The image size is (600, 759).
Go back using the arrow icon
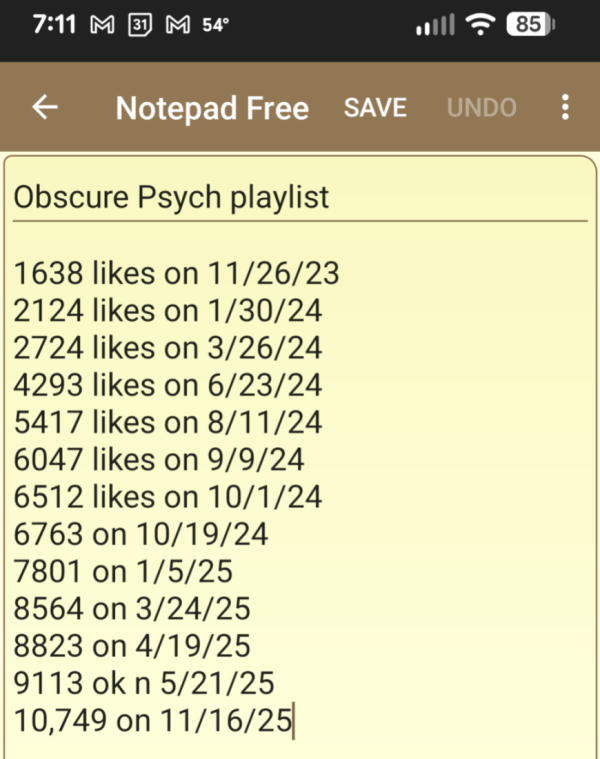tap(45, 108)
